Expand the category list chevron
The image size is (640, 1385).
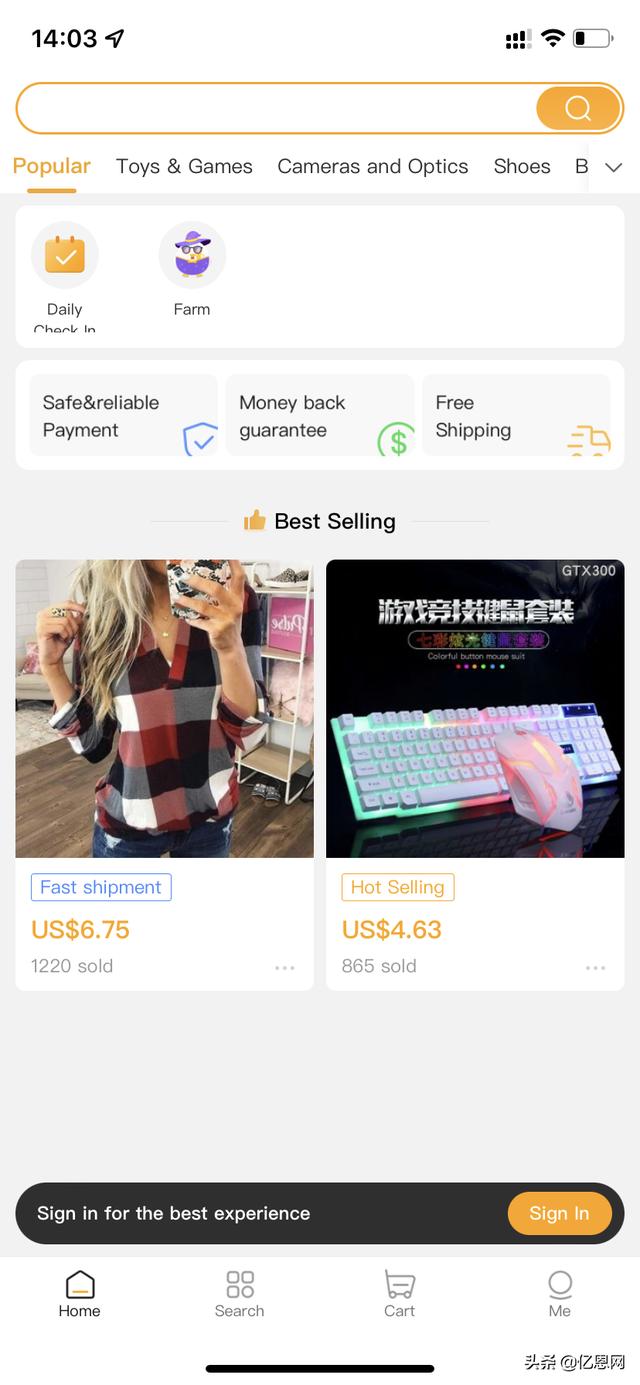click(x=614, y=167)
